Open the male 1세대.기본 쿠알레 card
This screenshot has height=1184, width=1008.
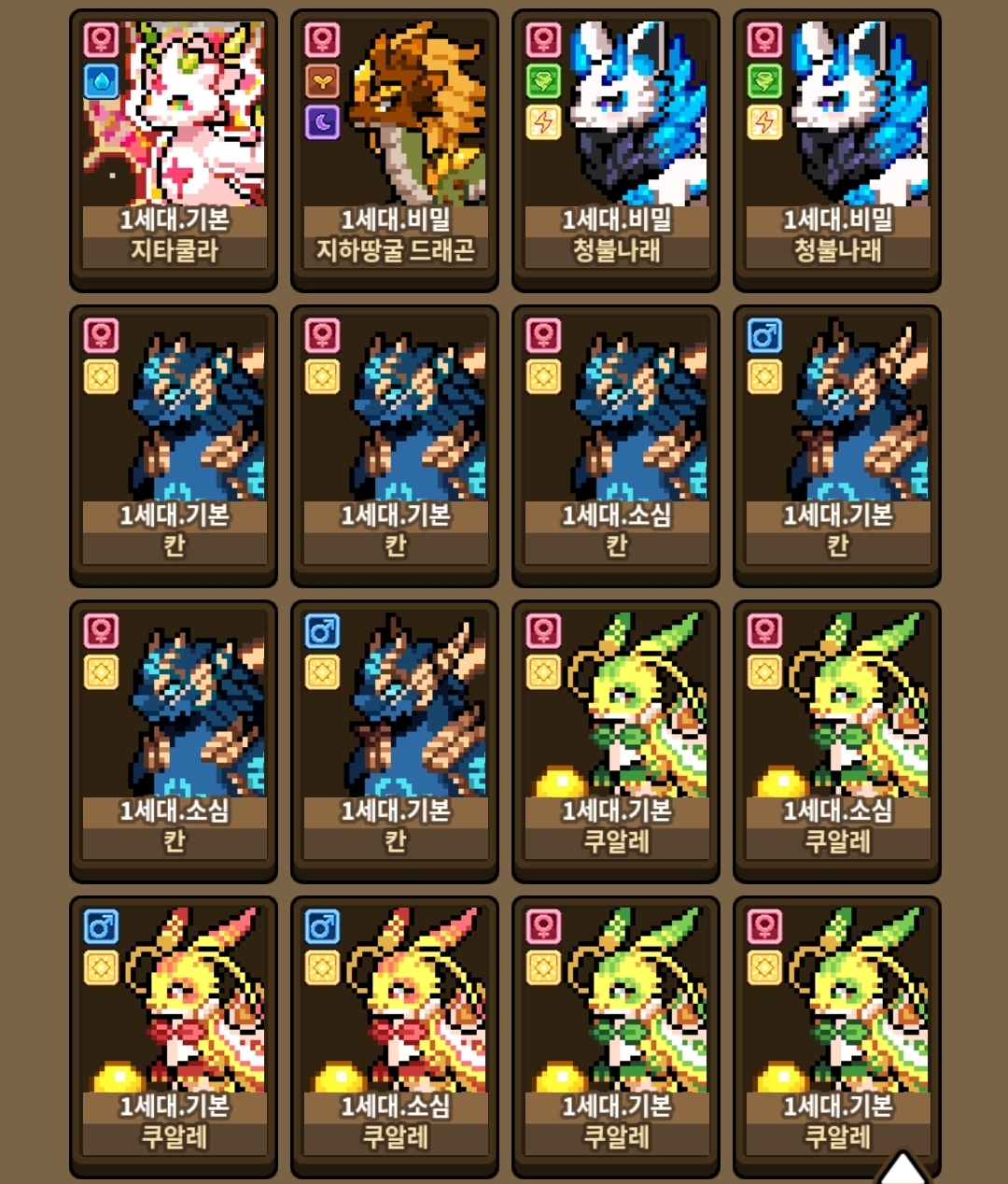click(x=174, y=1036)
